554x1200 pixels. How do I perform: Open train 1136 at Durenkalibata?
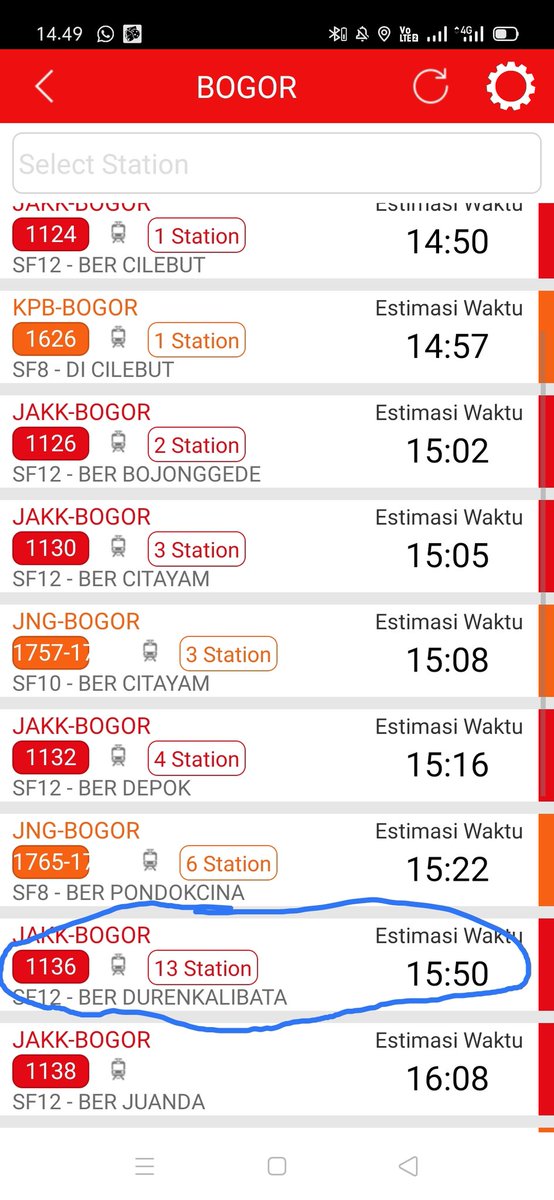pyautogui.click(x=269, y=966)
